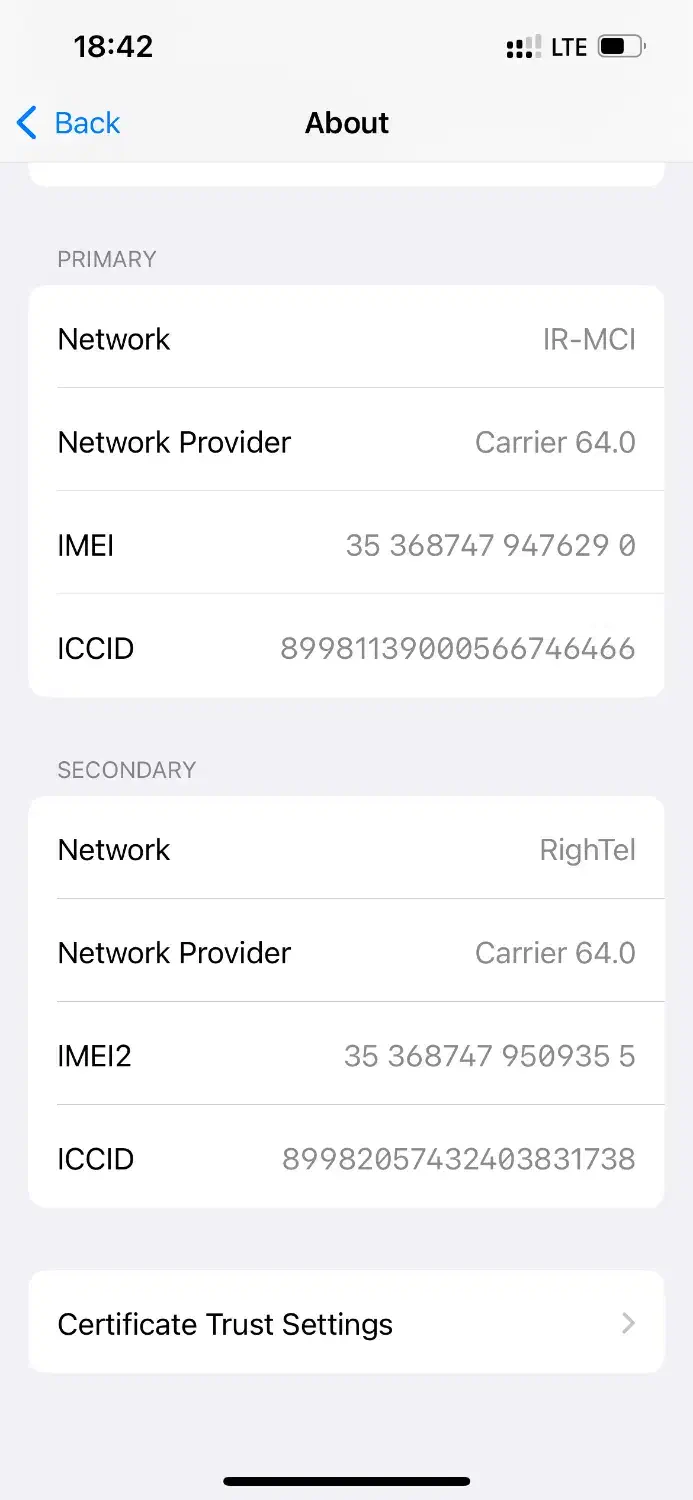Go back to the previous settings page
This screenshot has width=693, height=1500.
point(68,123)
